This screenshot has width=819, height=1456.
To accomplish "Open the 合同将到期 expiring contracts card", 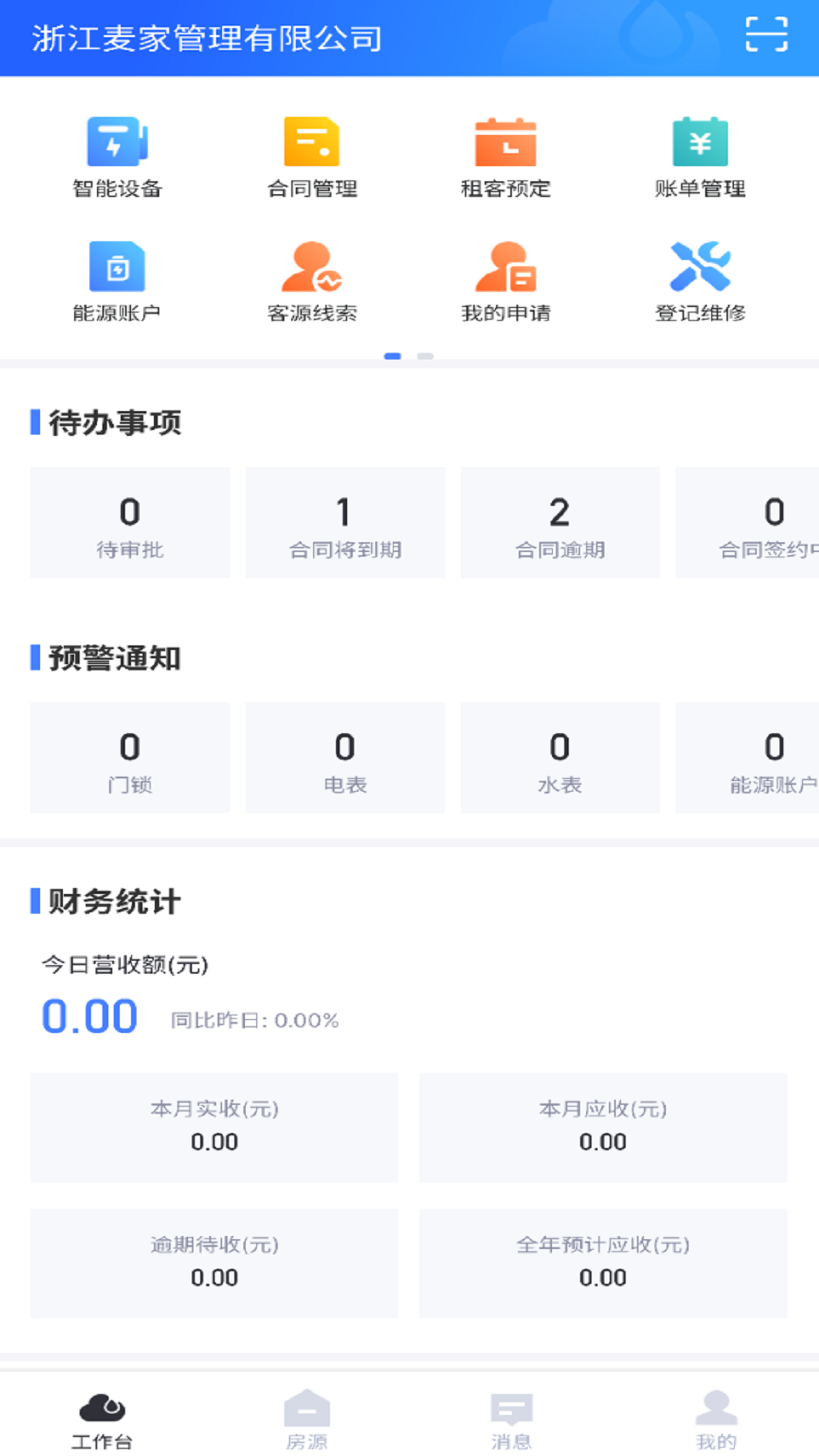I will point(345,522).
